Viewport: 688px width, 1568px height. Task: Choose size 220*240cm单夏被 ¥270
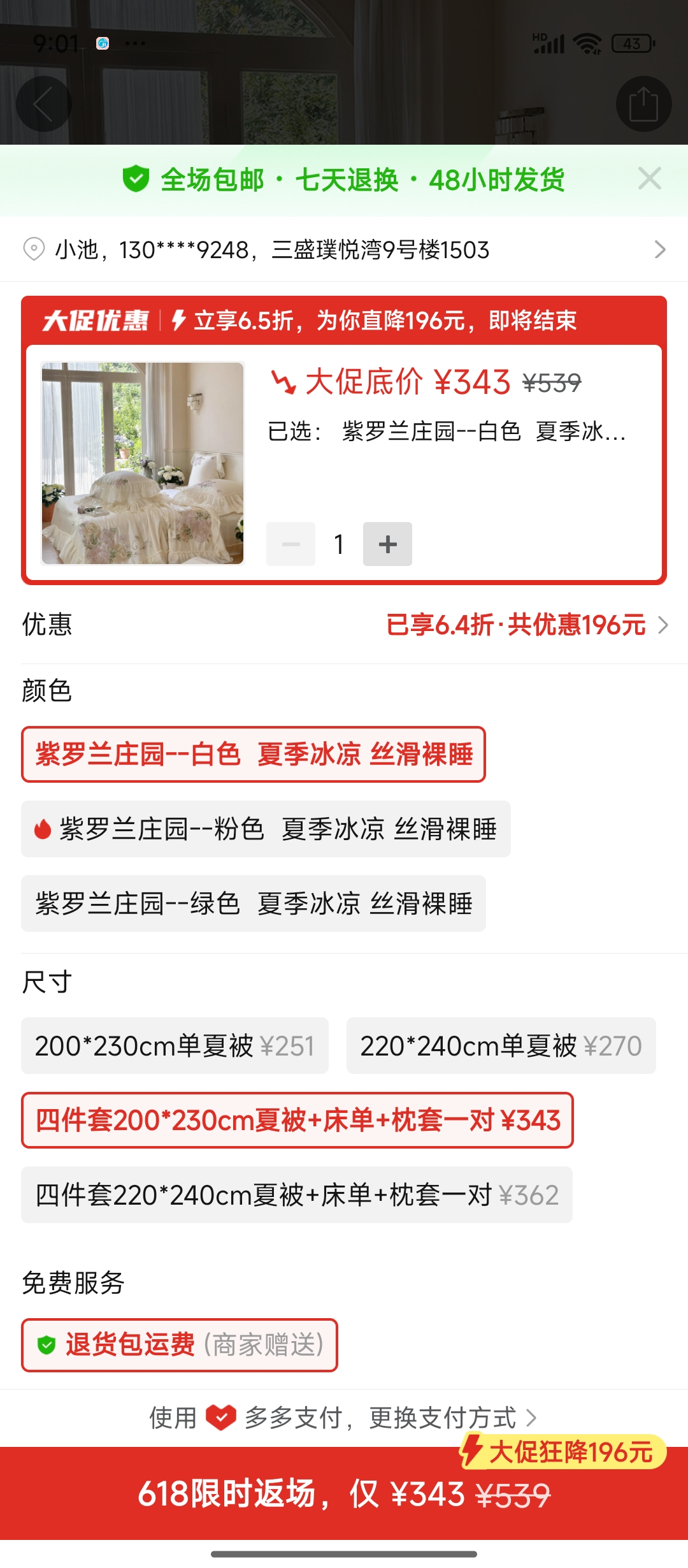(501, 1046)
